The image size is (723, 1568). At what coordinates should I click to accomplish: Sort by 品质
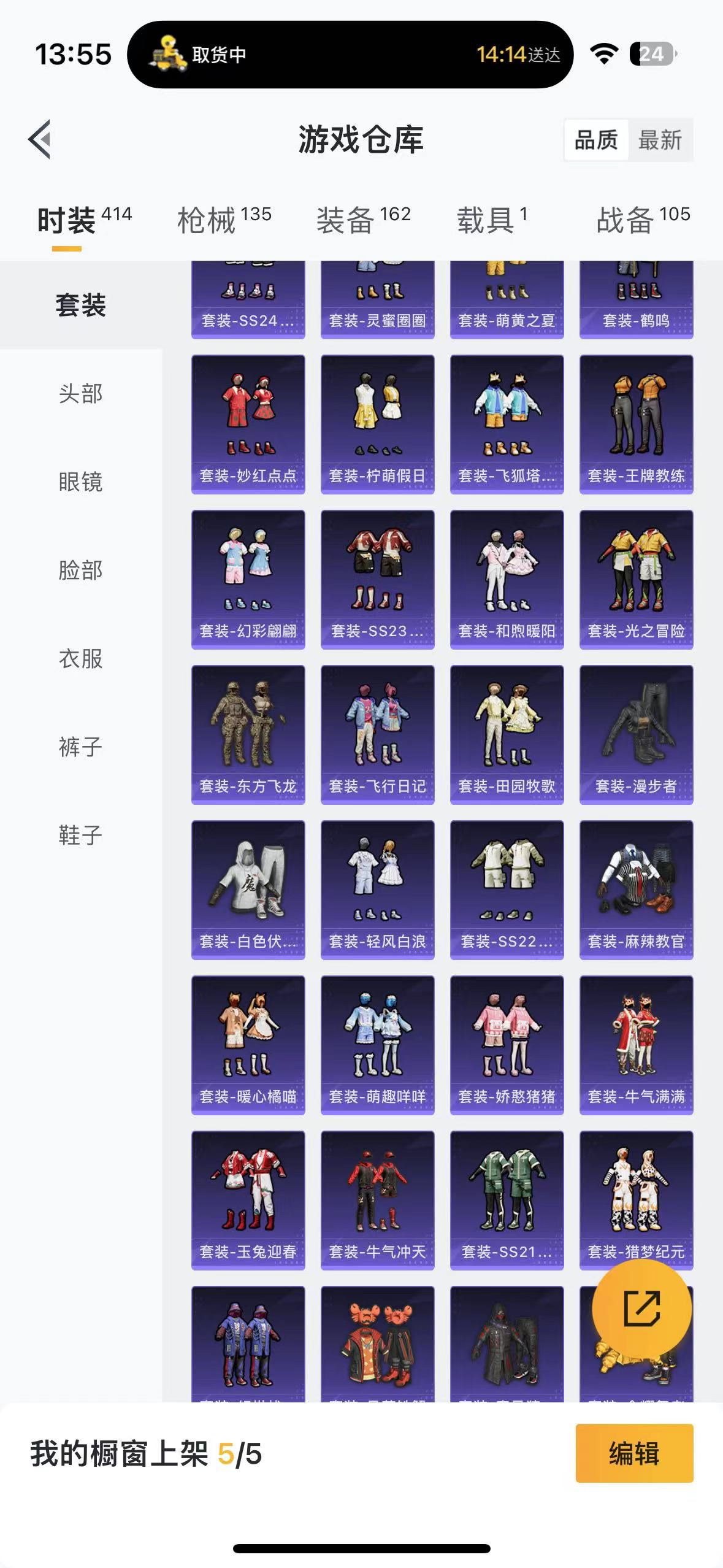pos(595,140)
